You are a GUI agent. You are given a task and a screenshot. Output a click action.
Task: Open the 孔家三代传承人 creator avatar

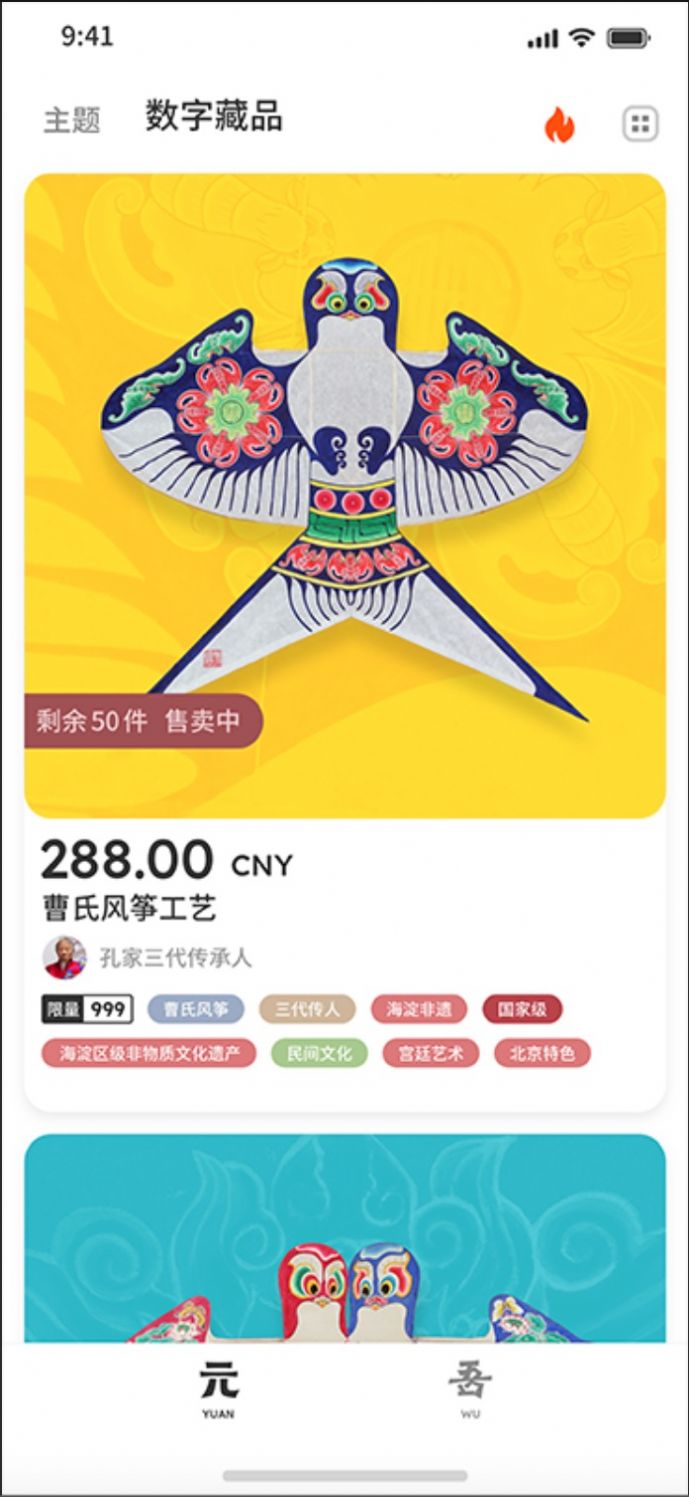(x=65, y=957)
